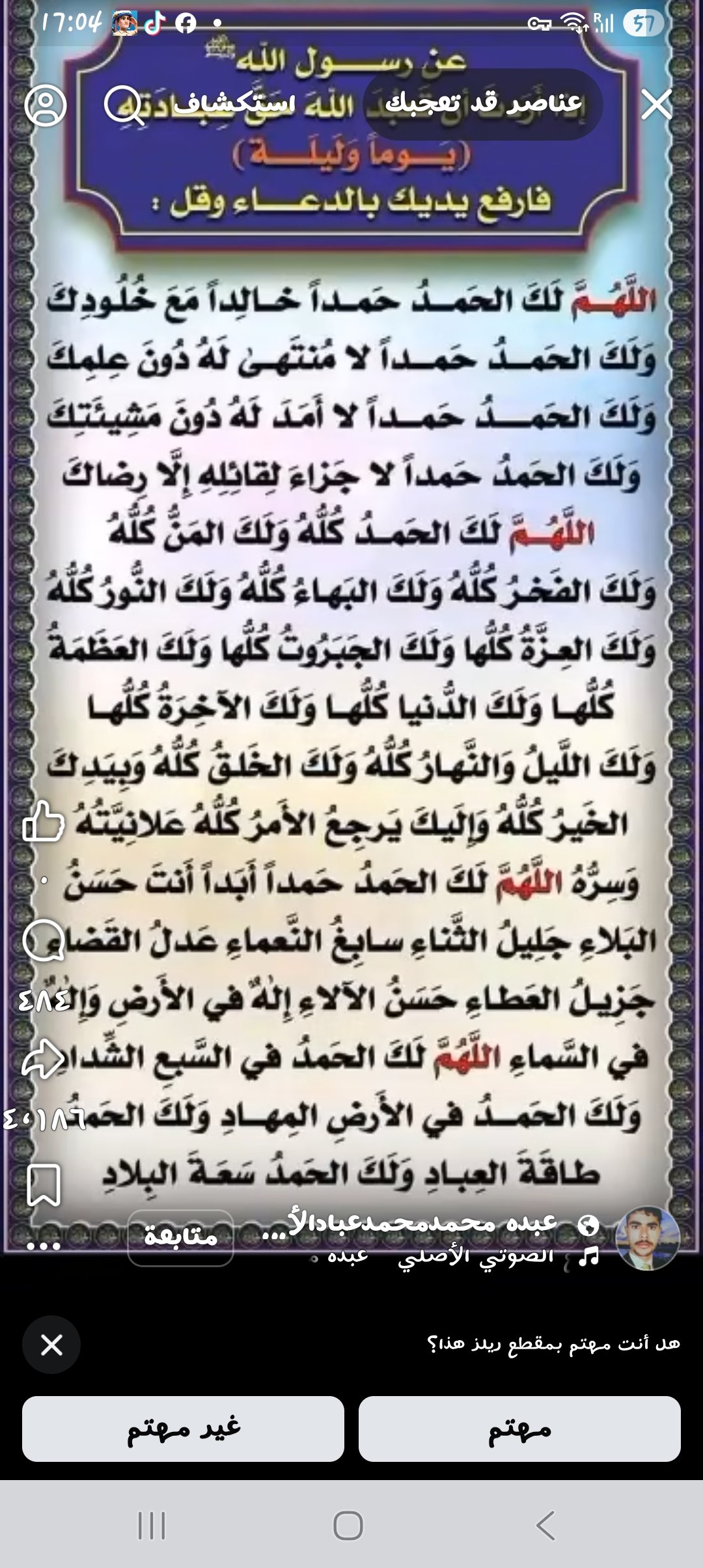Viewport: 703px width, 1568px height.
Task: Tap the search magnifier icon
Action: coord(124,105)
